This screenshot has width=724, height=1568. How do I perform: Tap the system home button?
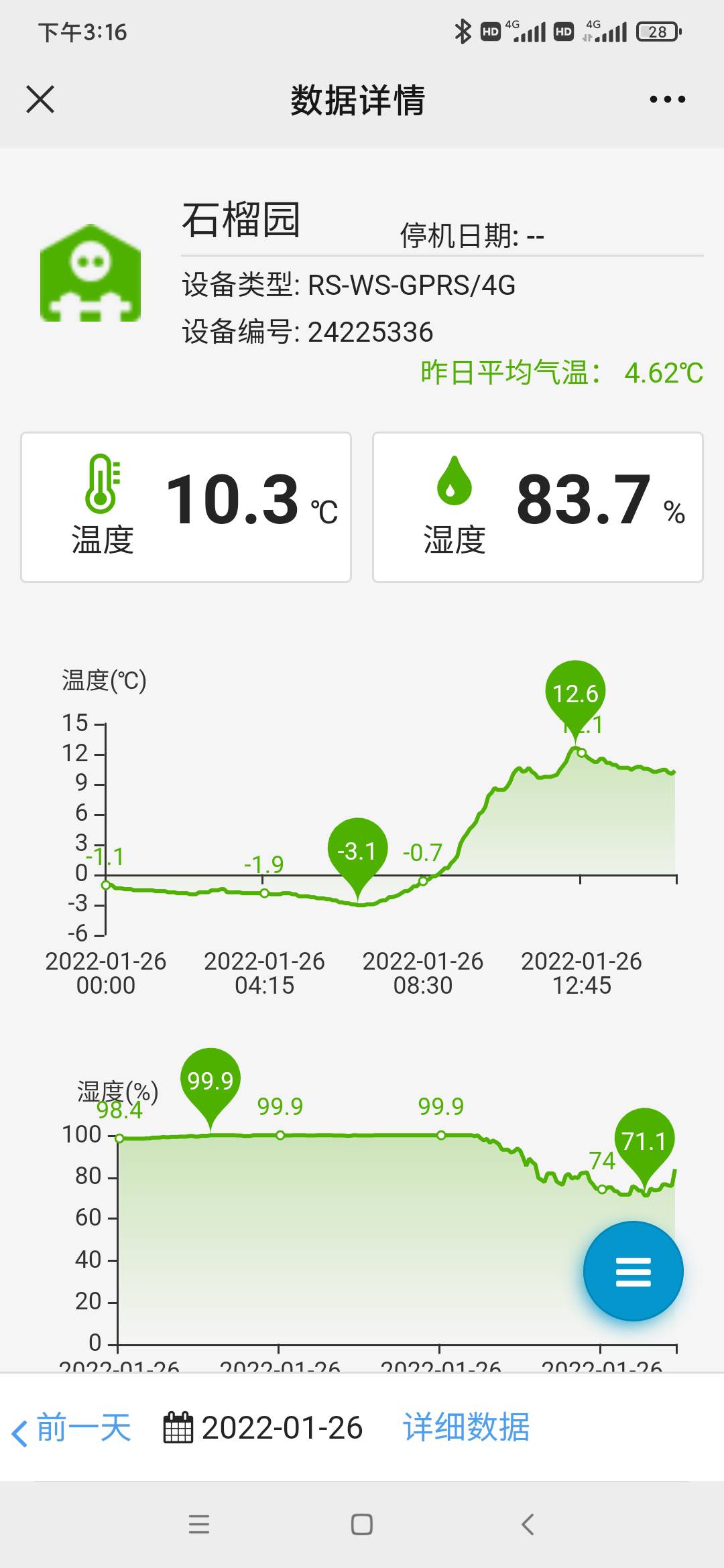tap(362, 1524)
